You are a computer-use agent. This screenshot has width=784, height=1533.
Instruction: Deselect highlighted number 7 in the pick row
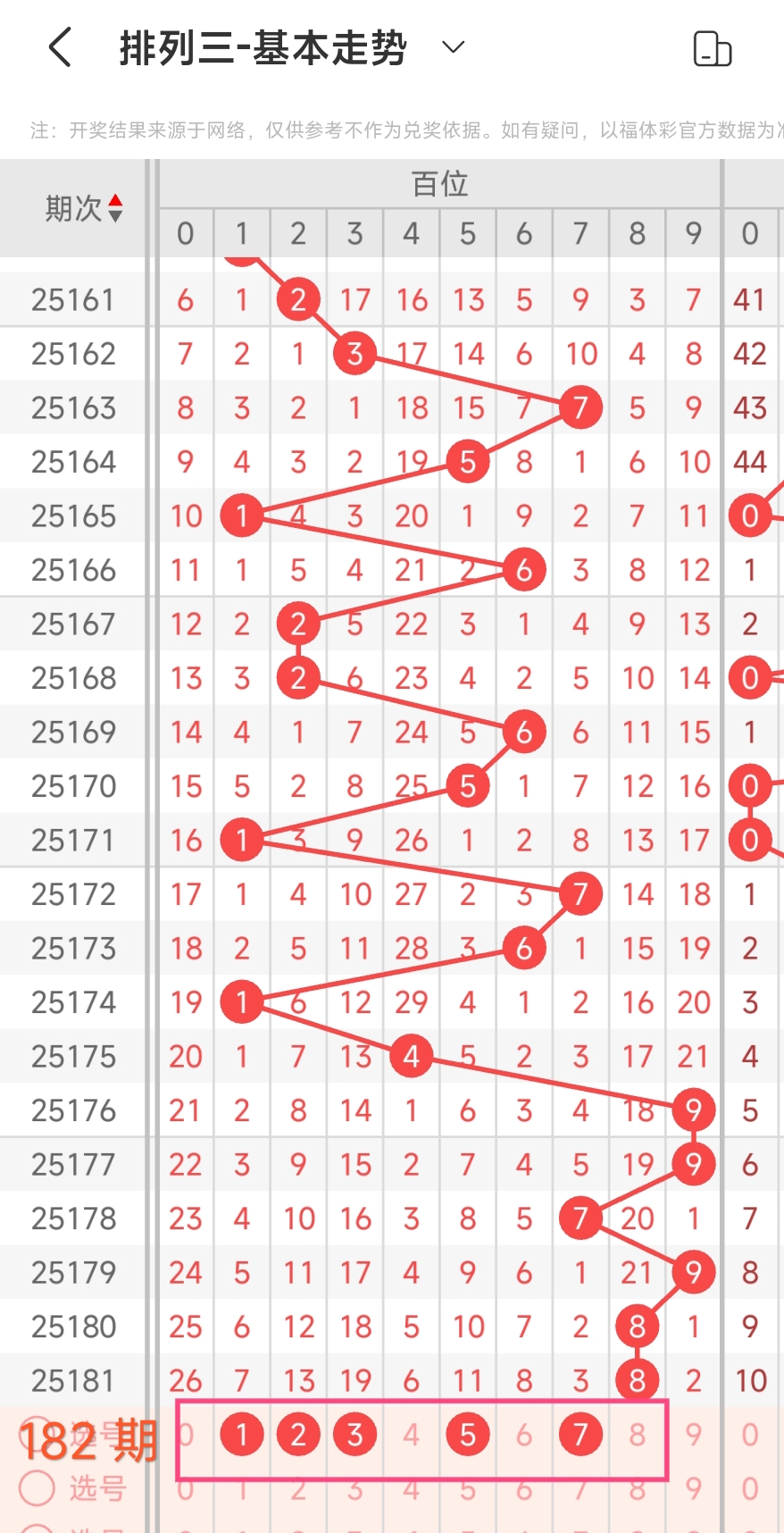580,1435
